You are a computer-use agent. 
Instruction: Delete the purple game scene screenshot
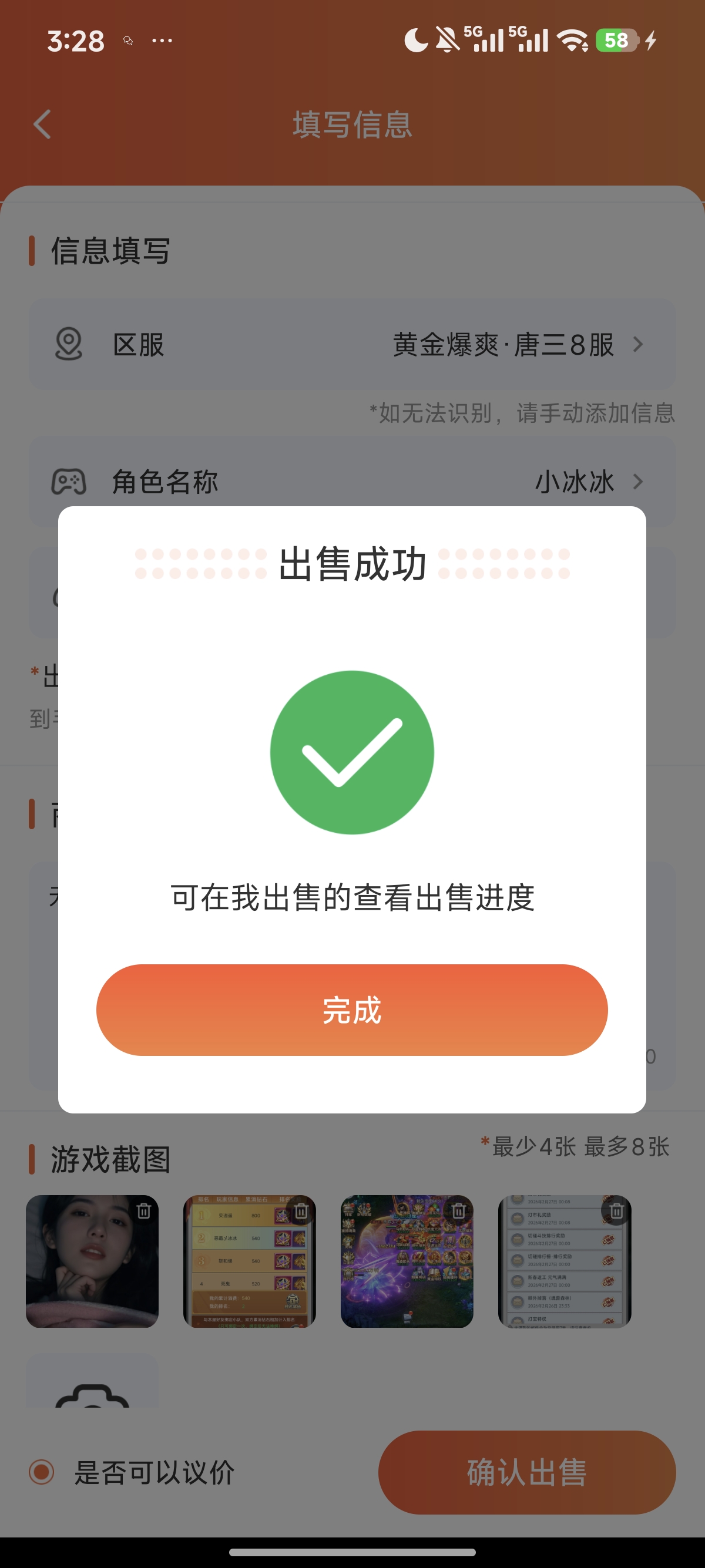point(458,1211)
